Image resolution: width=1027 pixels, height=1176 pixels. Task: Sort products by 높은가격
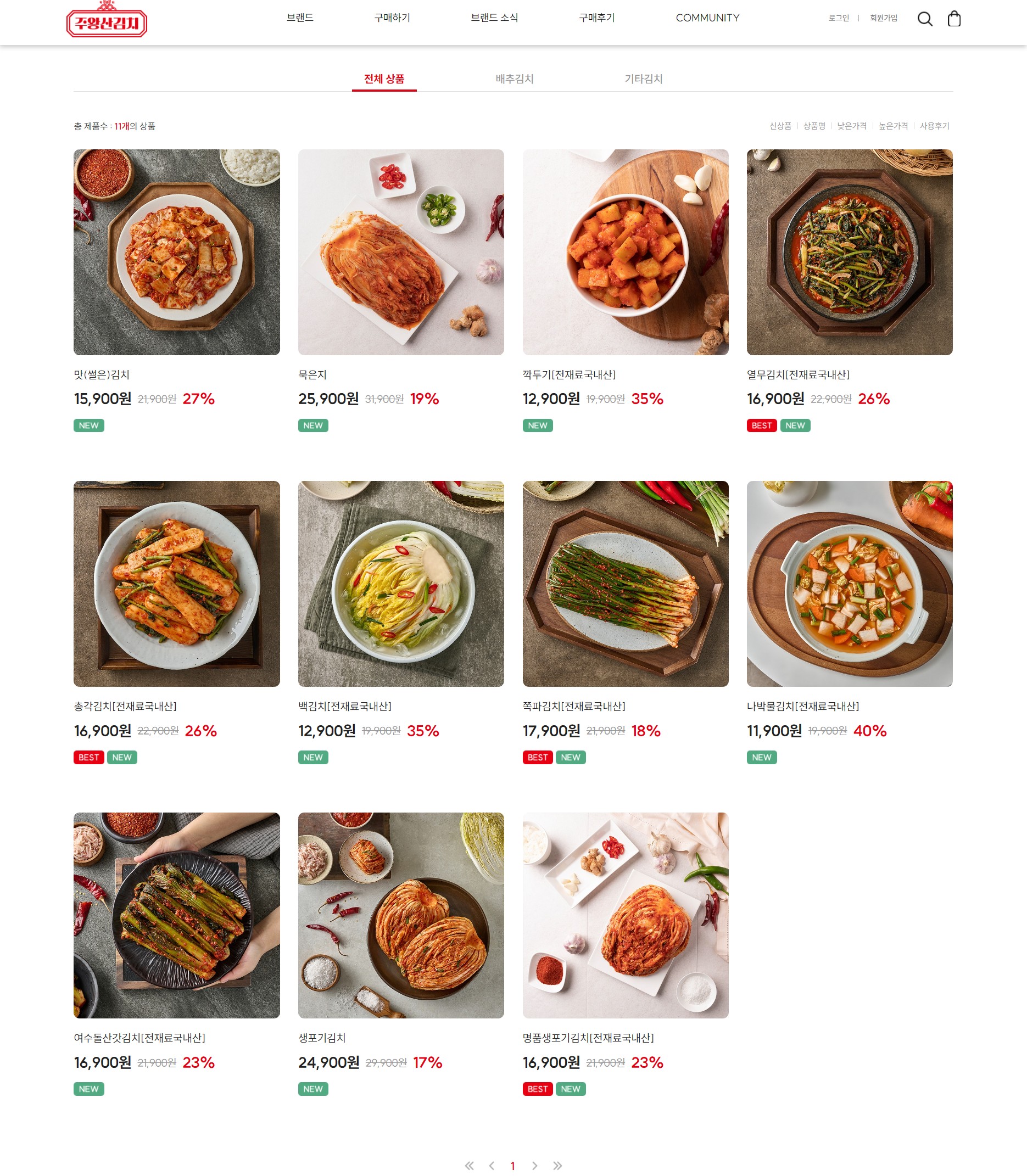click(x=893, y=126)
